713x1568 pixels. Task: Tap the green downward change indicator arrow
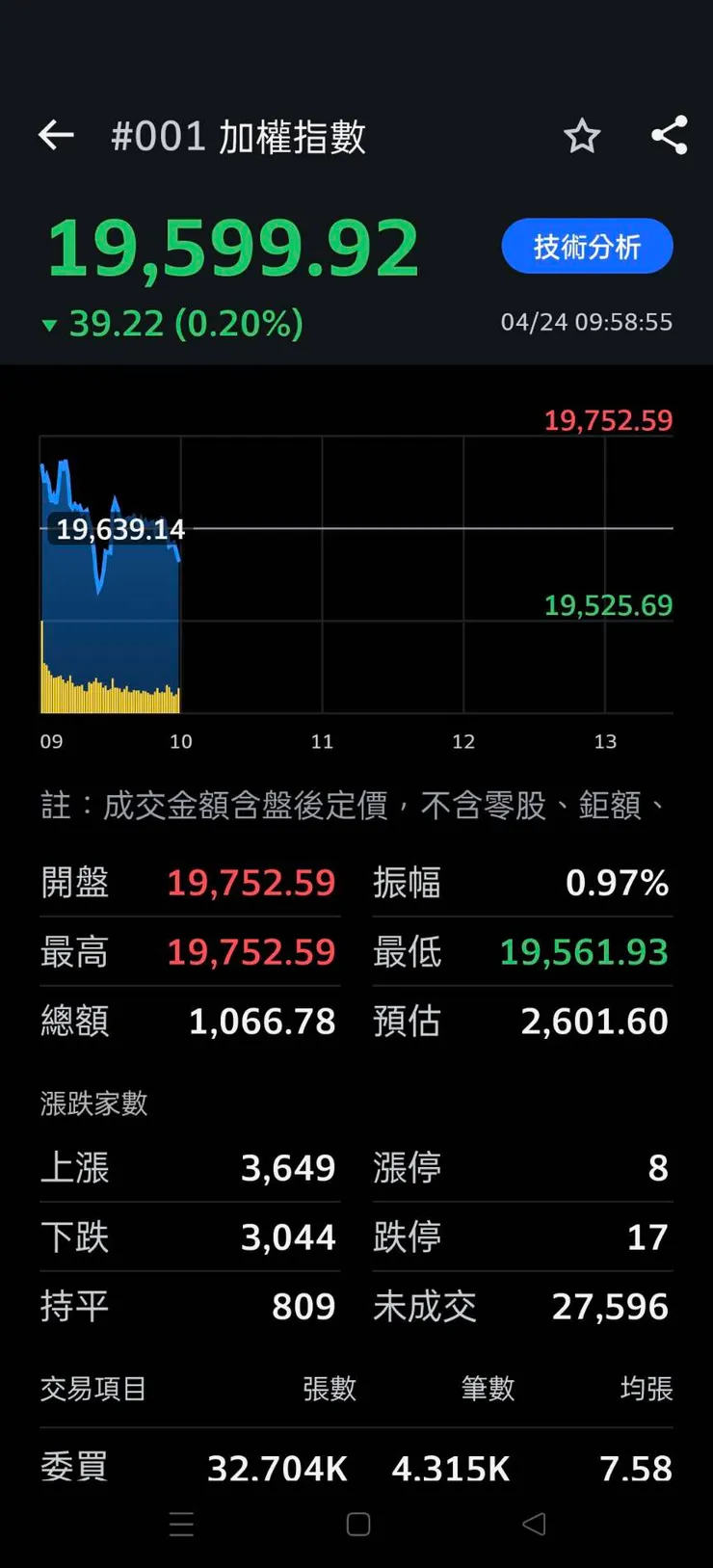tap(48, 326)
